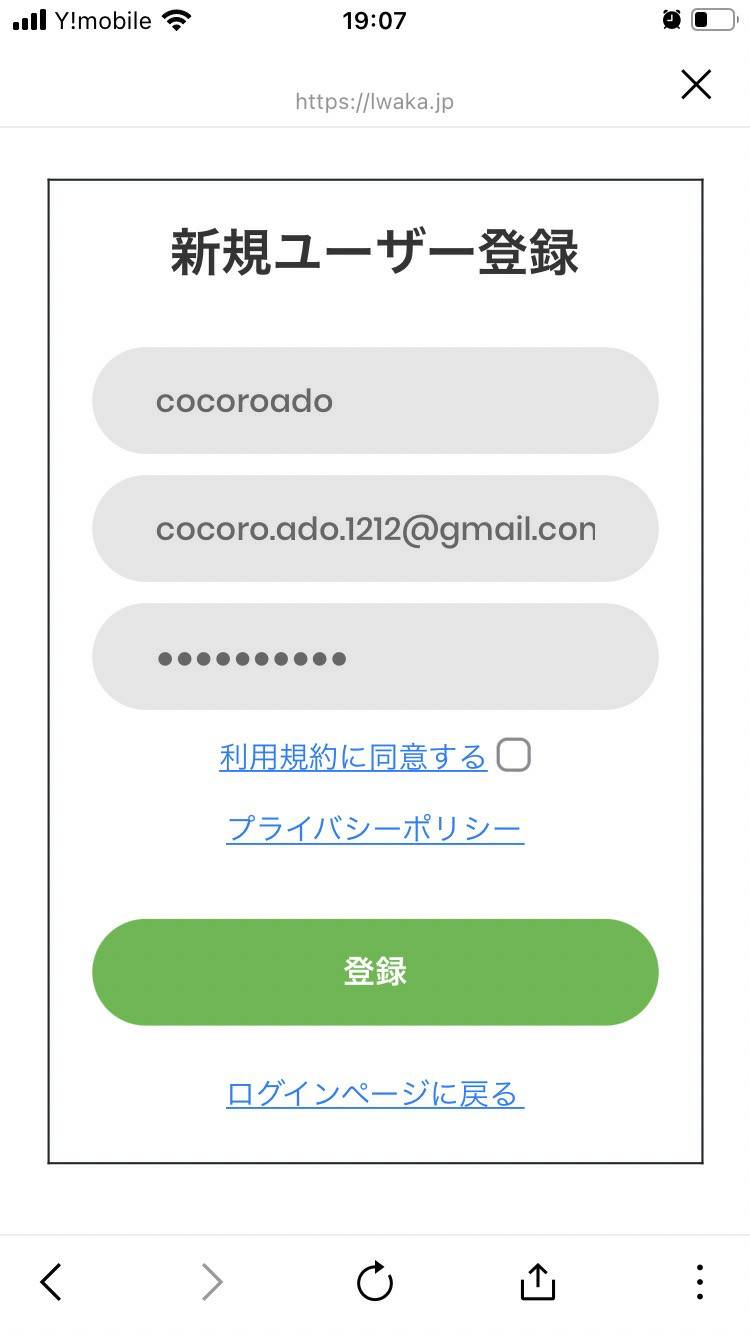Tap the email address field
Screen dimensions: 750x1334
tap(375, 529)
